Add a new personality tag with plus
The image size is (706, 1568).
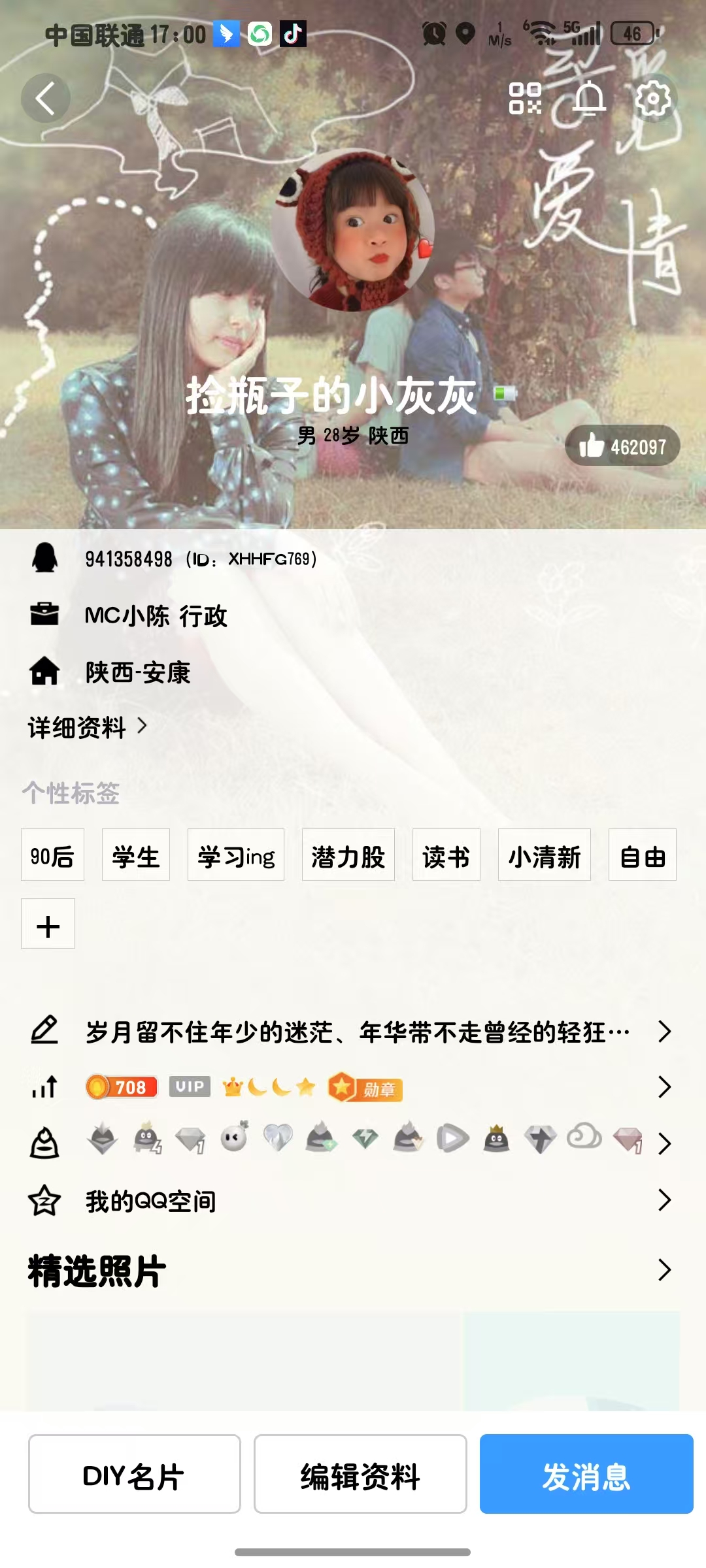pyautogui.click(x=48, y=924)
